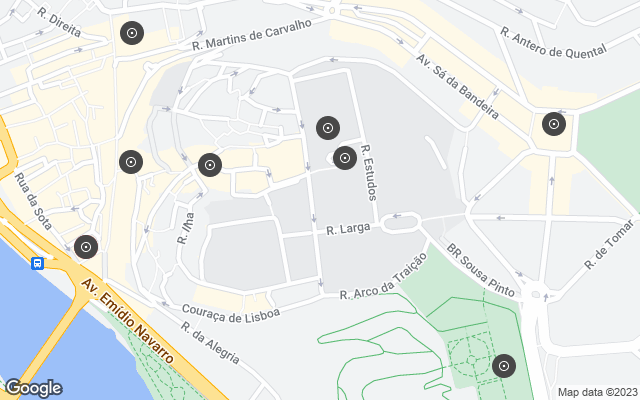Open the marker beside Av. Sá da Bandeira
Viewport: 640px width, 400px height.
click(554, 124)
